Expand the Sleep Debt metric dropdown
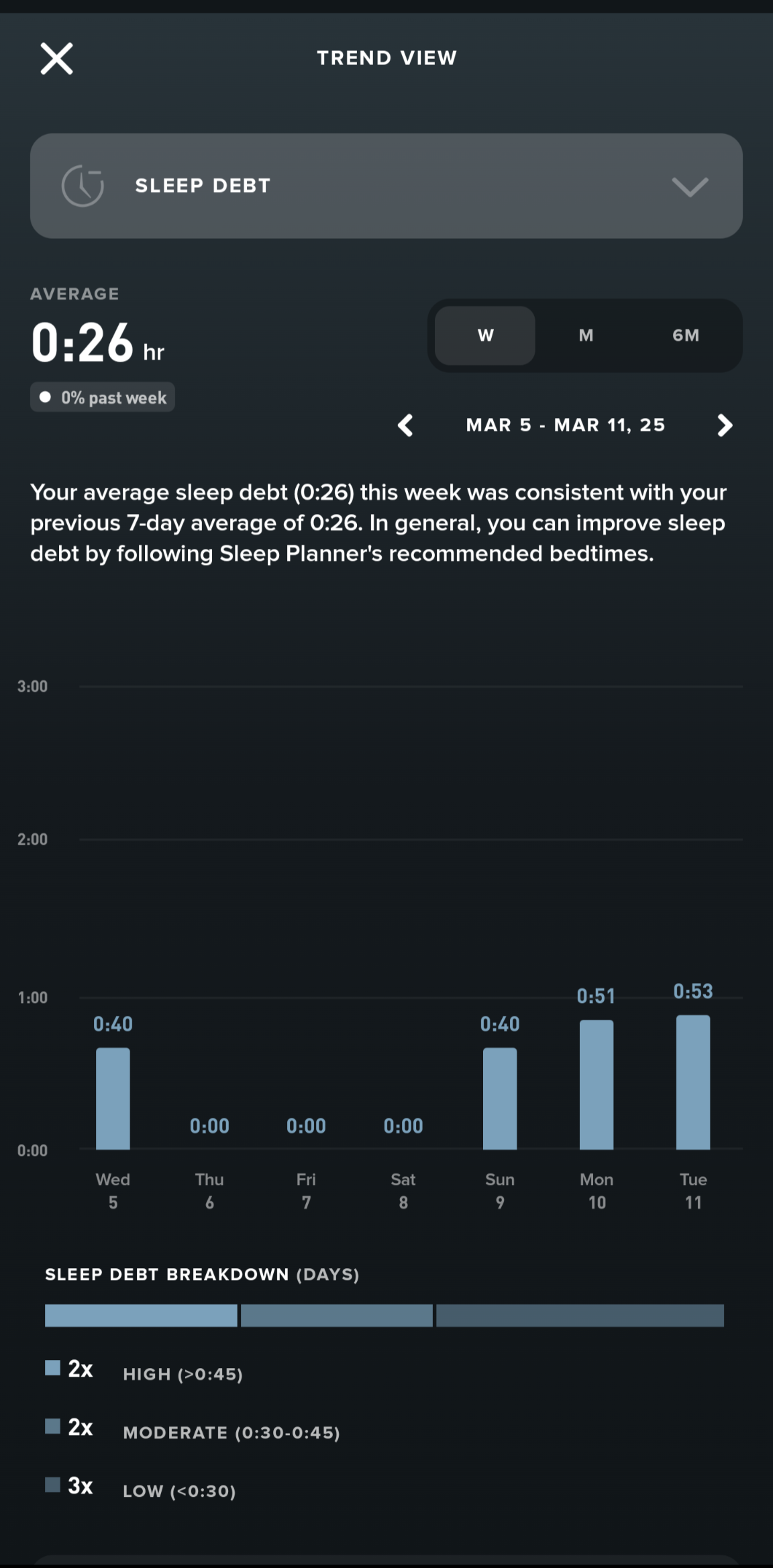This screenshot has width=773, height=1568. click(386, 186)
